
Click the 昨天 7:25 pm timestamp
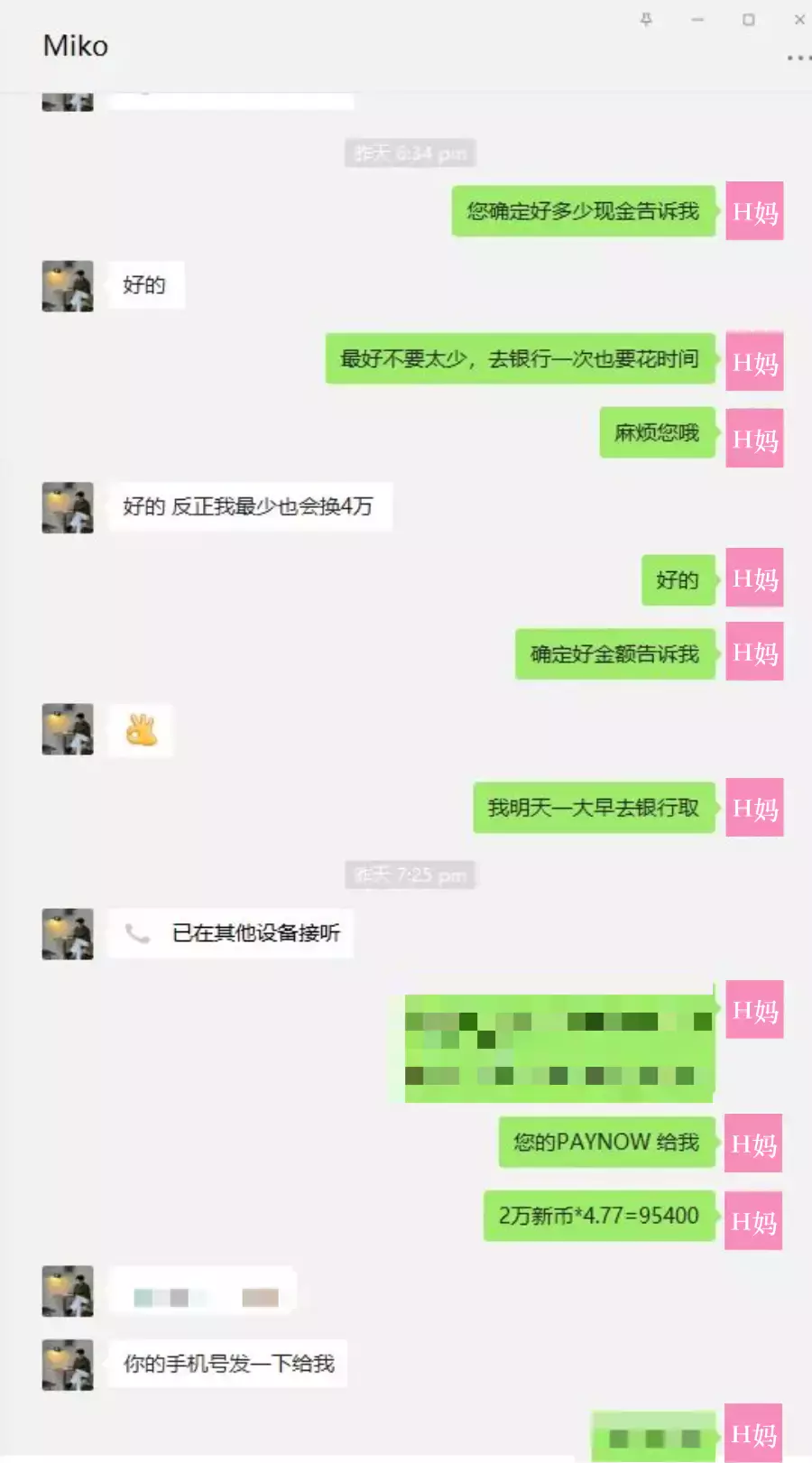coord(411,874)
